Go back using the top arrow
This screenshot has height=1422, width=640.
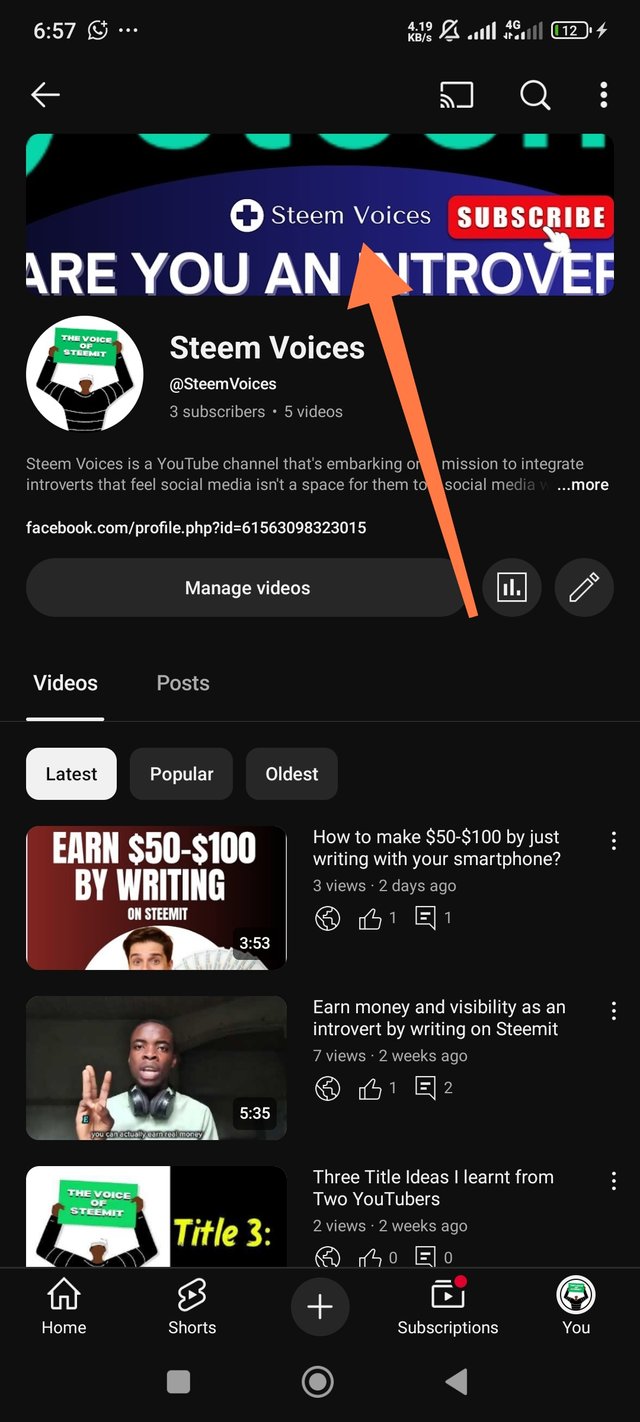[46, 95]
